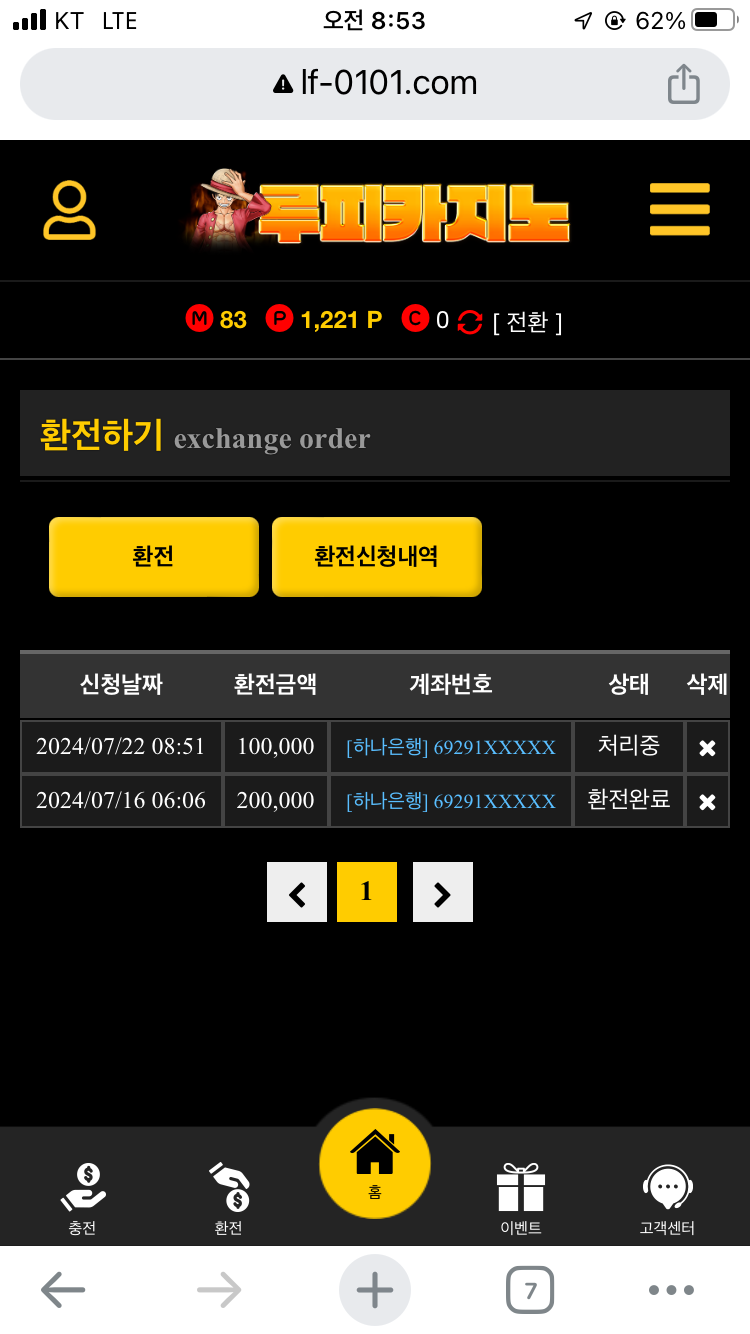Image resolution: width=750 pixels, height=1334 pixels.
Task: Open the 고객센터 support tab
Action: (x=667, y=1198)
